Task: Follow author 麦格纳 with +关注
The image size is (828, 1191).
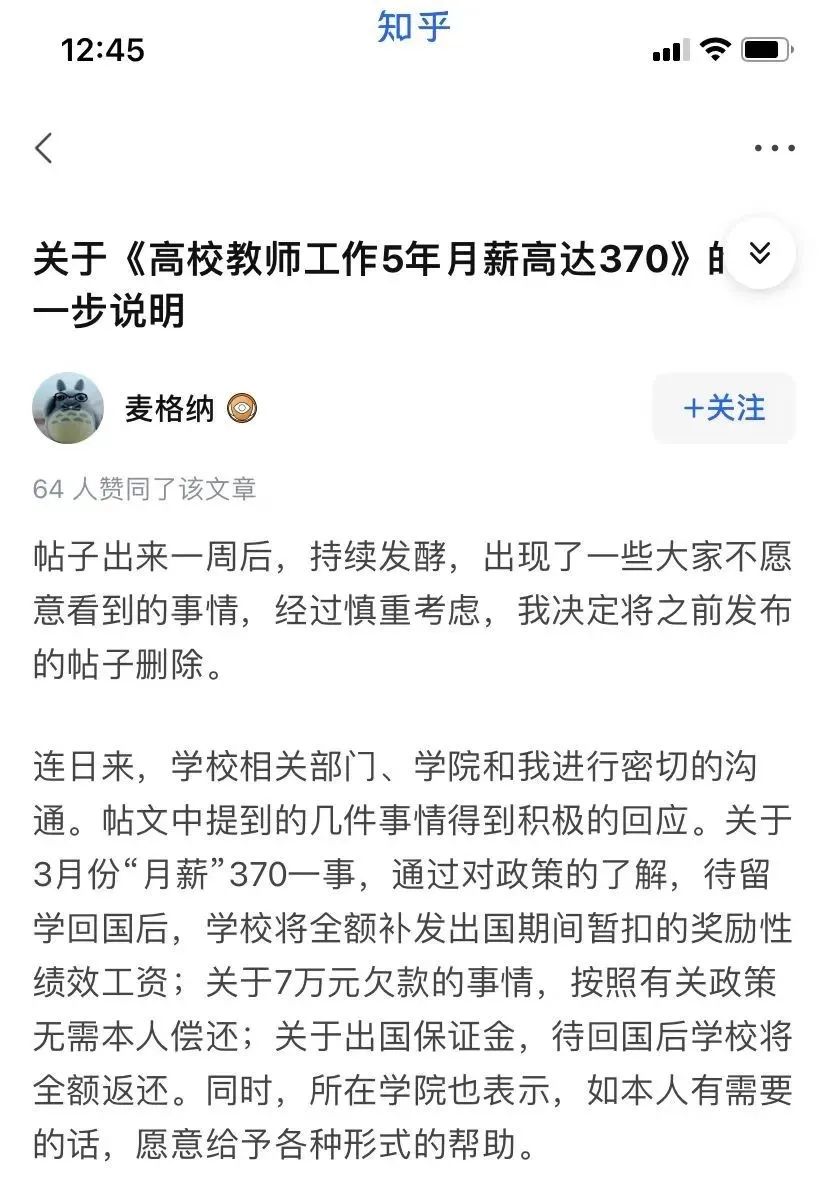Action: [724, 408]
